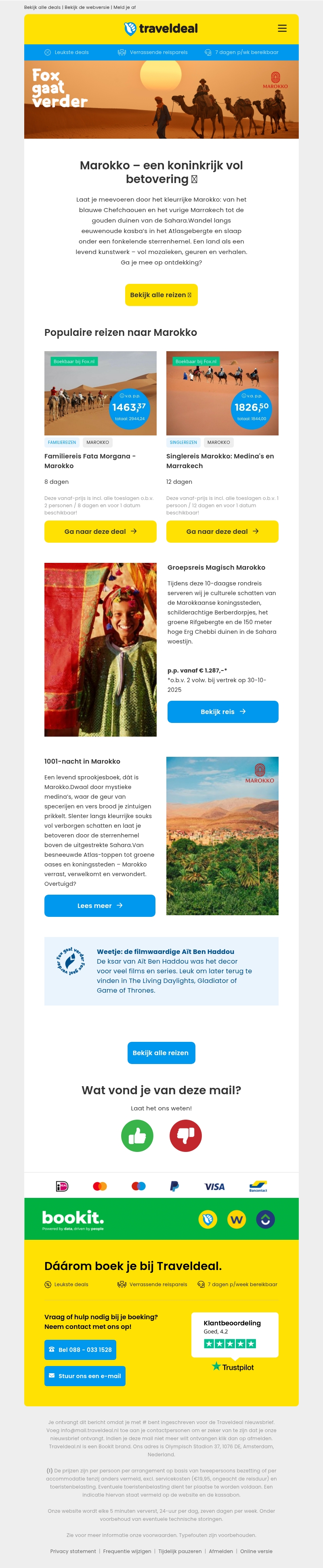The width and height of the screenshot is (323, 1568).
Task: Open Bekijk alle deals link at top
Action: 43,7
